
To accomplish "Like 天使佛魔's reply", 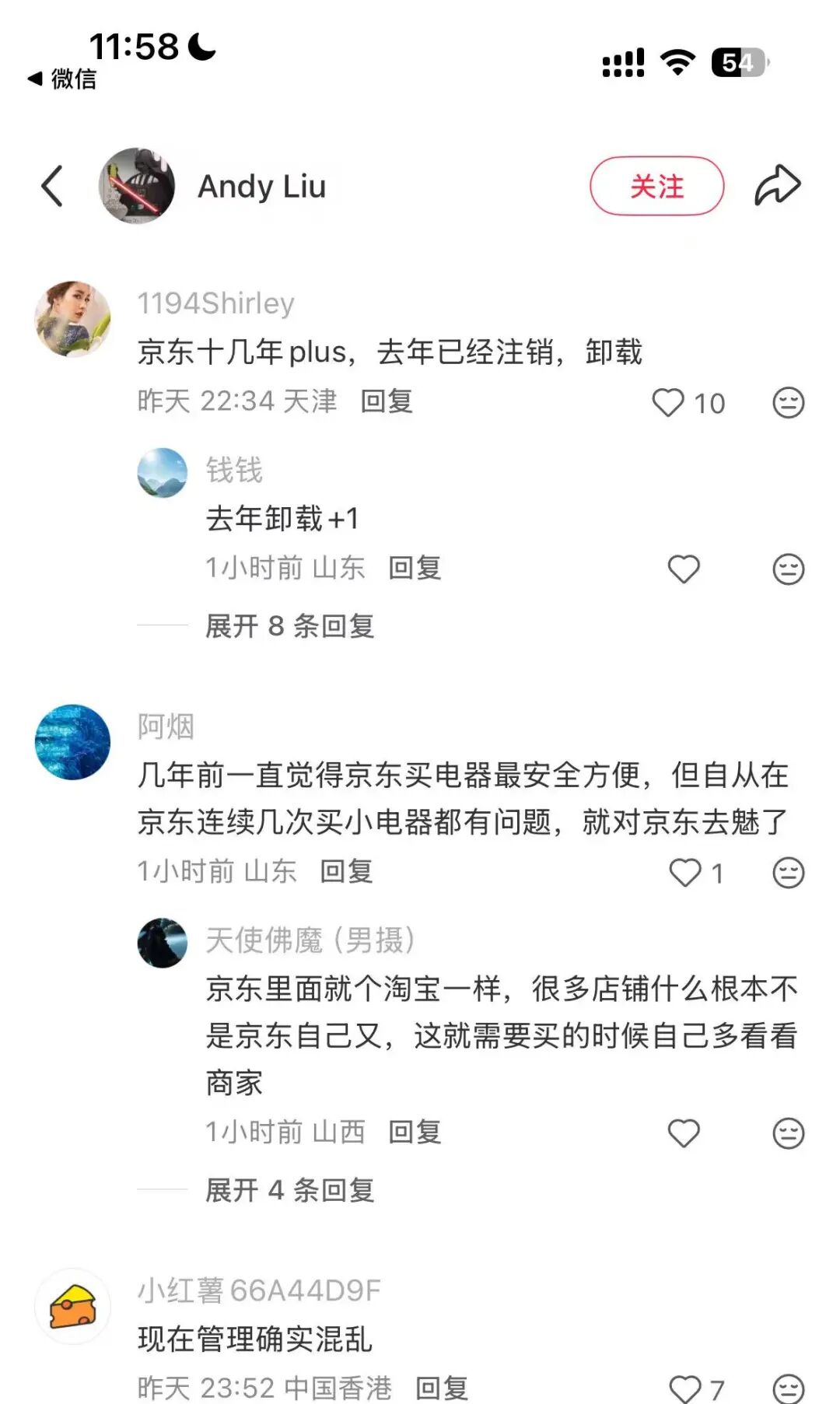I will (x=684, y=1133).
